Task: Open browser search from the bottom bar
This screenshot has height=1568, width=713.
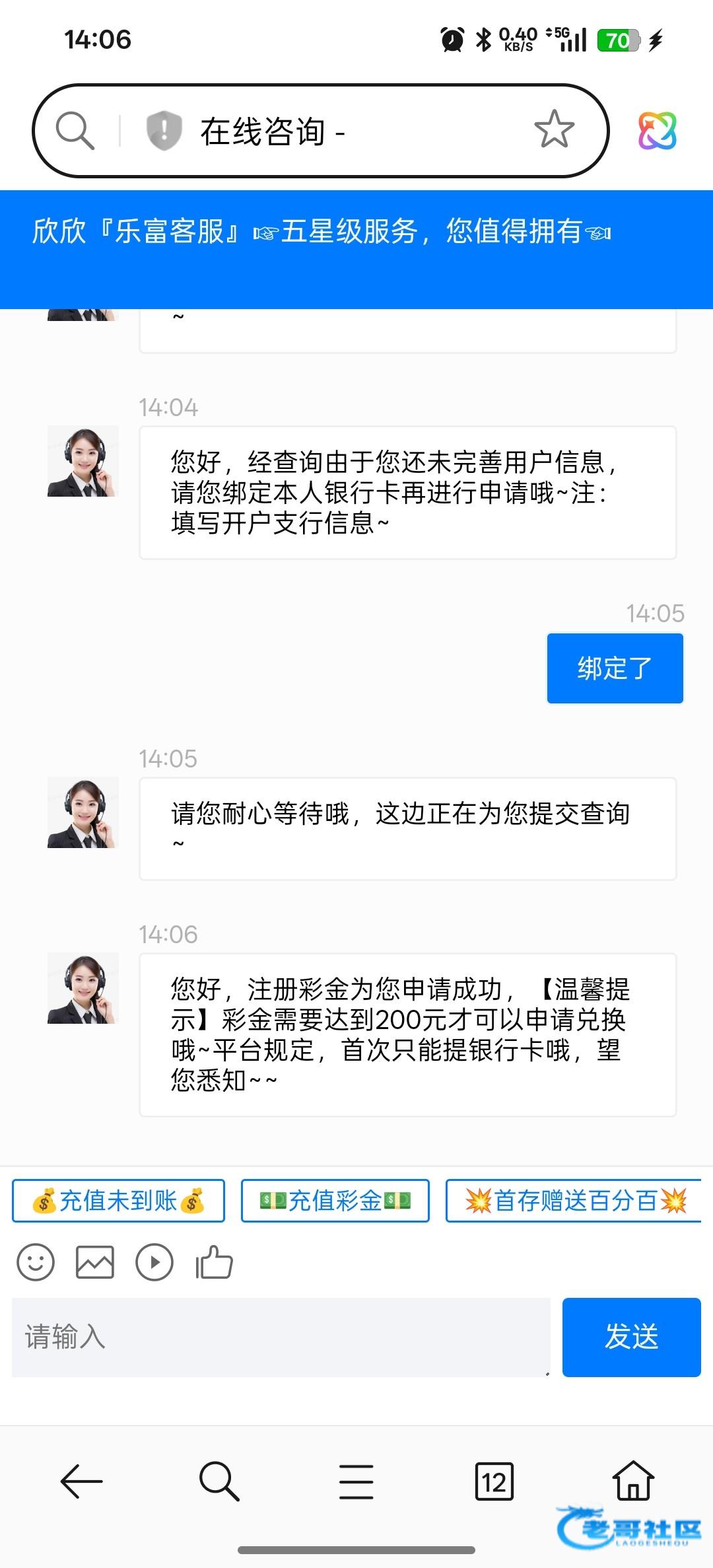Action: coord(219,1481)
